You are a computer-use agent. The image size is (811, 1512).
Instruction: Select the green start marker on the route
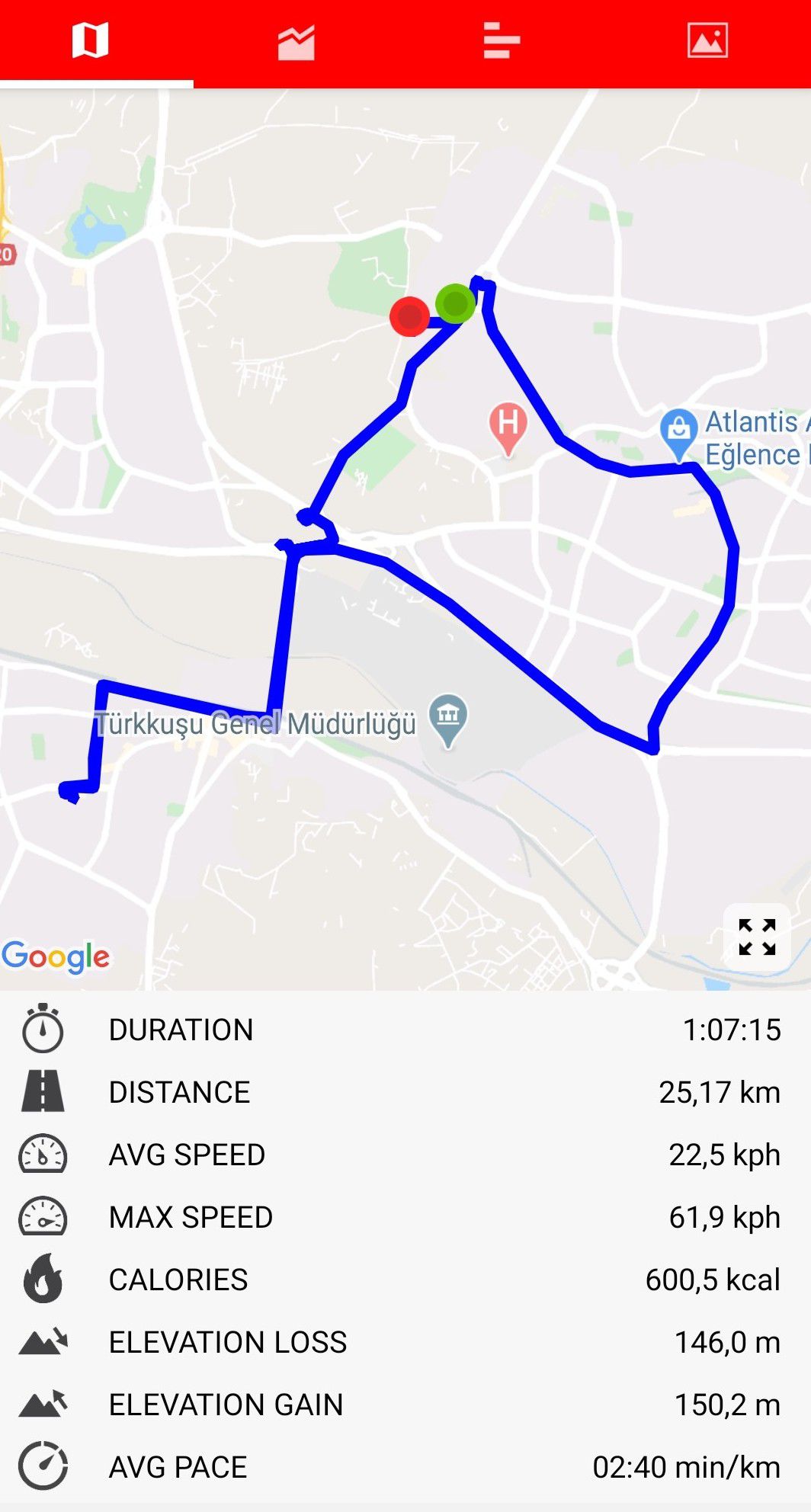(455, 303)
